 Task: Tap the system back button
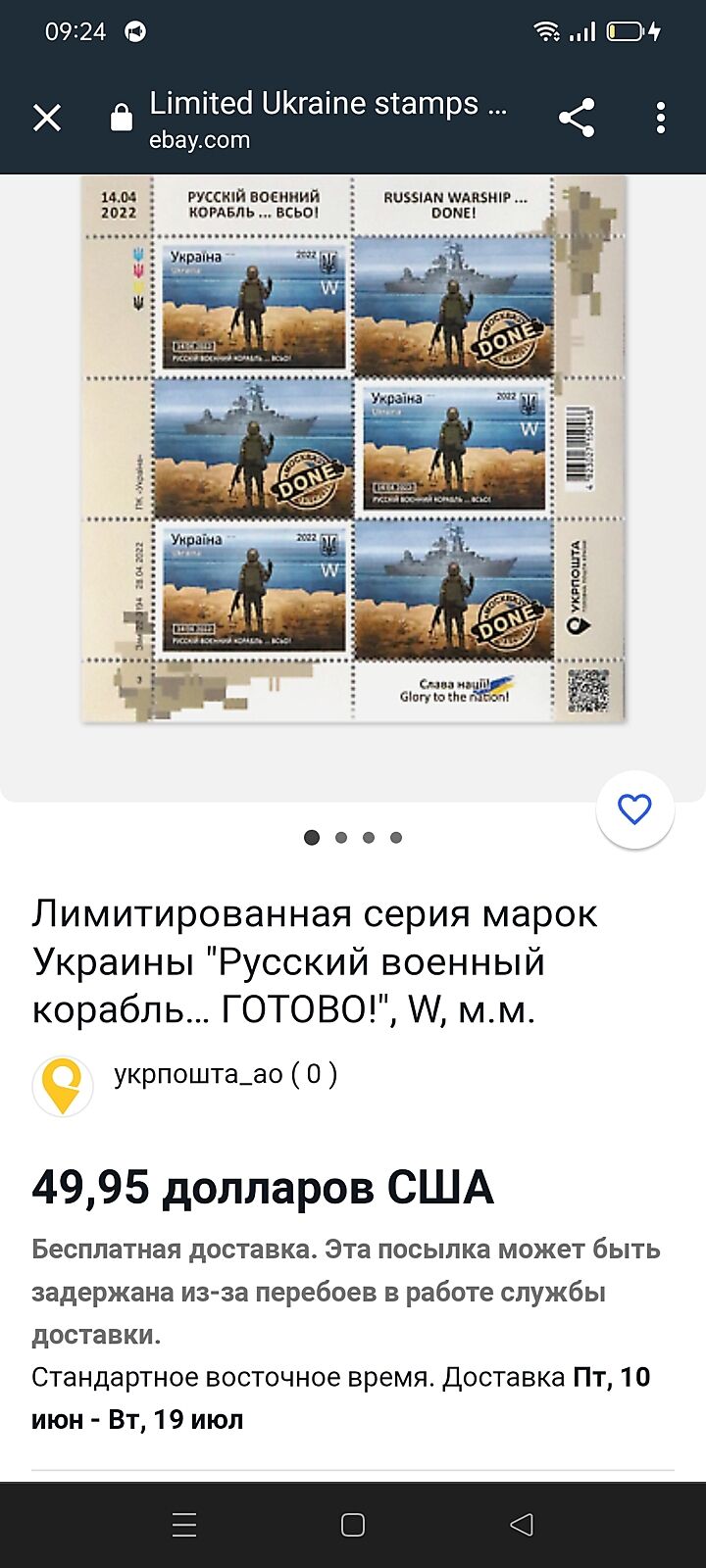[522, 1525]
